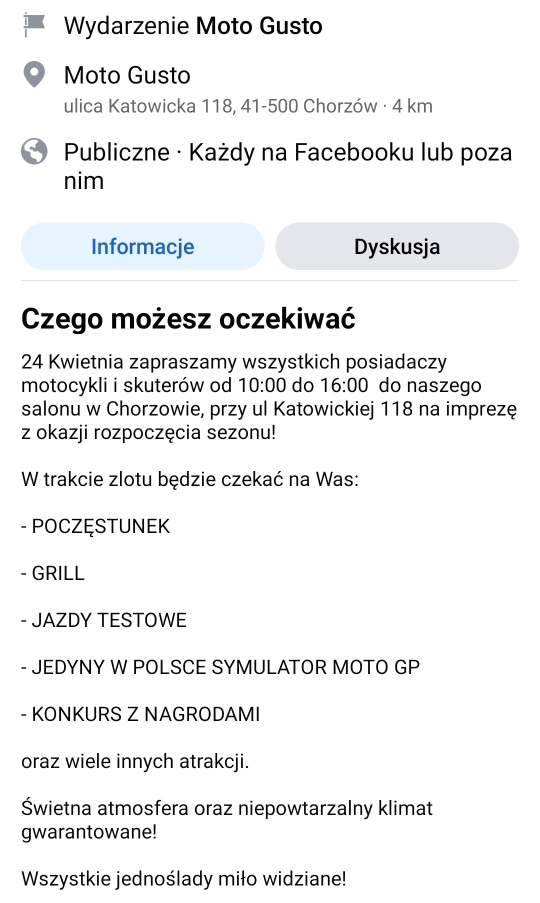Open the Wydarzenie Moto Gusto host row

pos(270,26)
